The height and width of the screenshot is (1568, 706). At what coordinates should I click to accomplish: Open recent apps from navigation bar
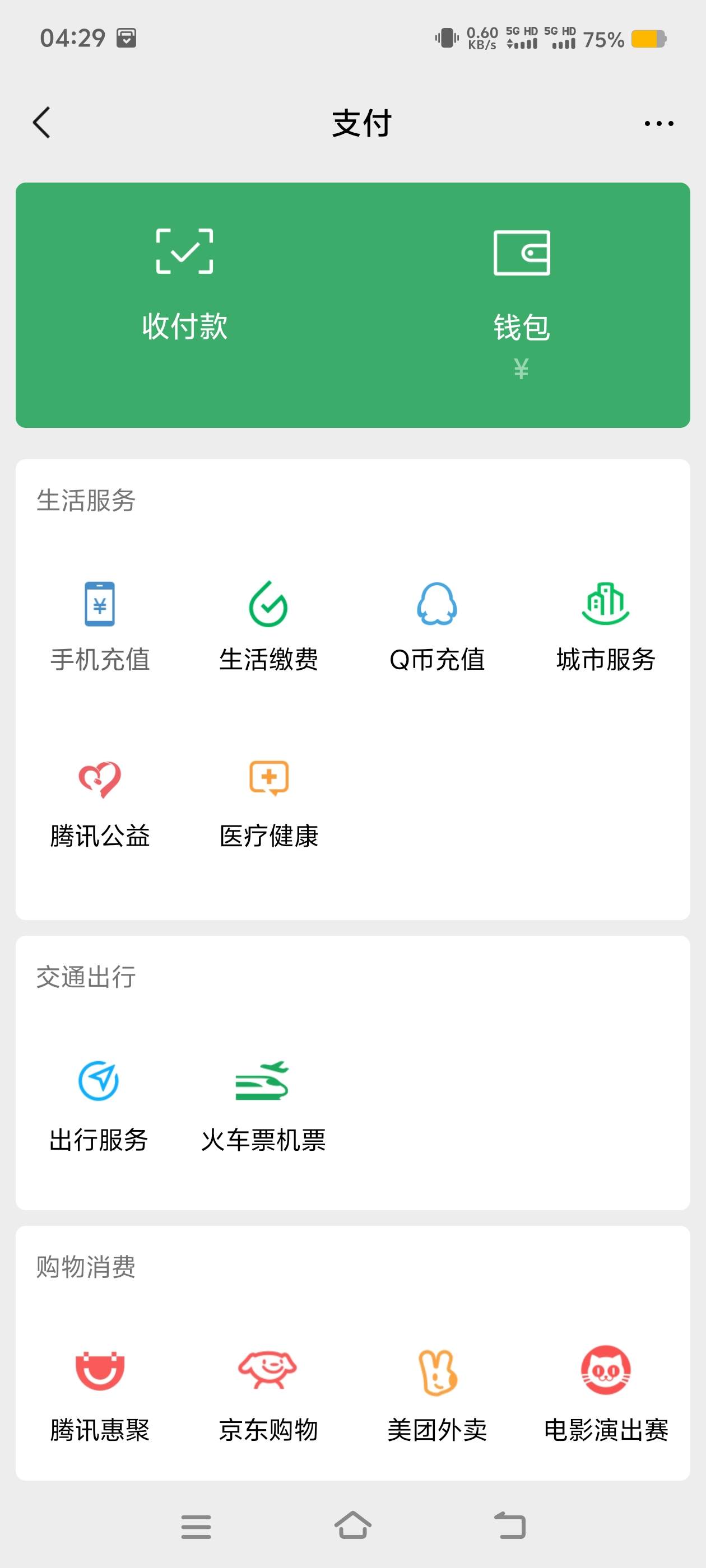pos(196,1527)
